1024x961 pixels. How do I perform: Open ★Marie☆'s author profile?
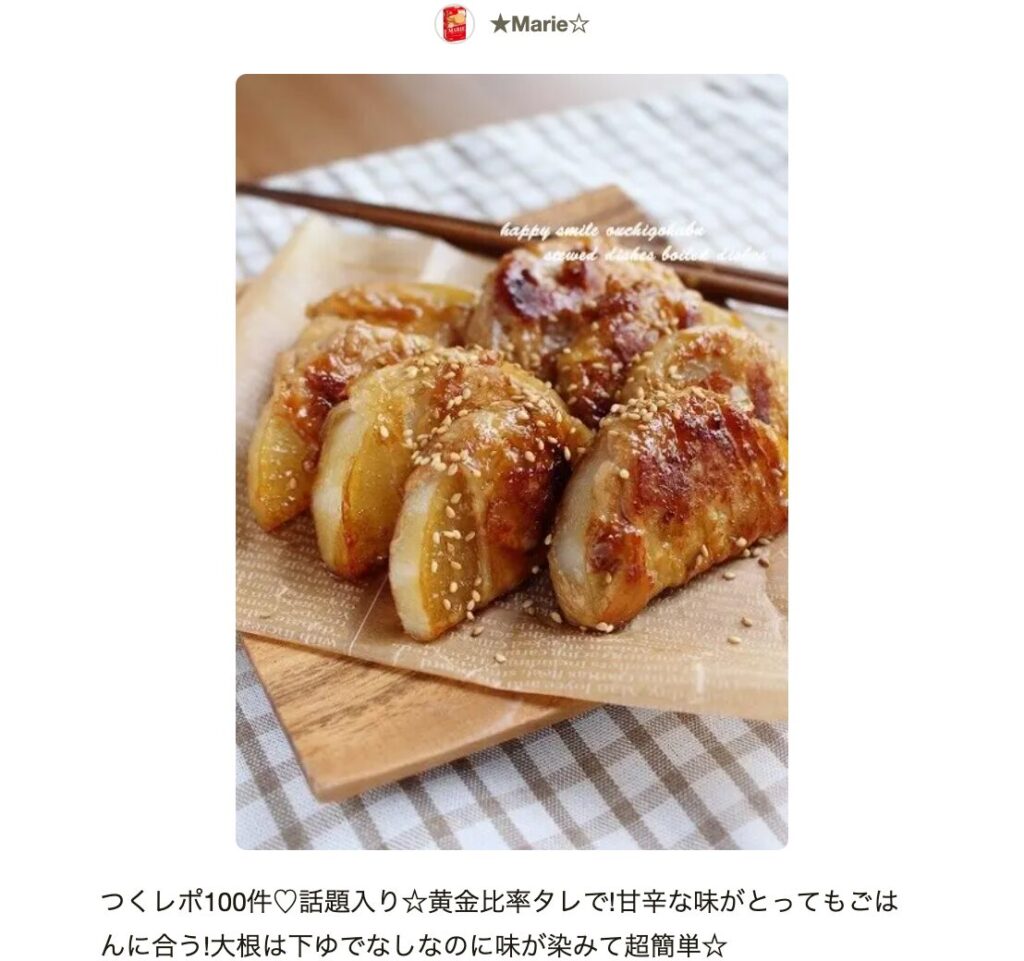point(538,24)
